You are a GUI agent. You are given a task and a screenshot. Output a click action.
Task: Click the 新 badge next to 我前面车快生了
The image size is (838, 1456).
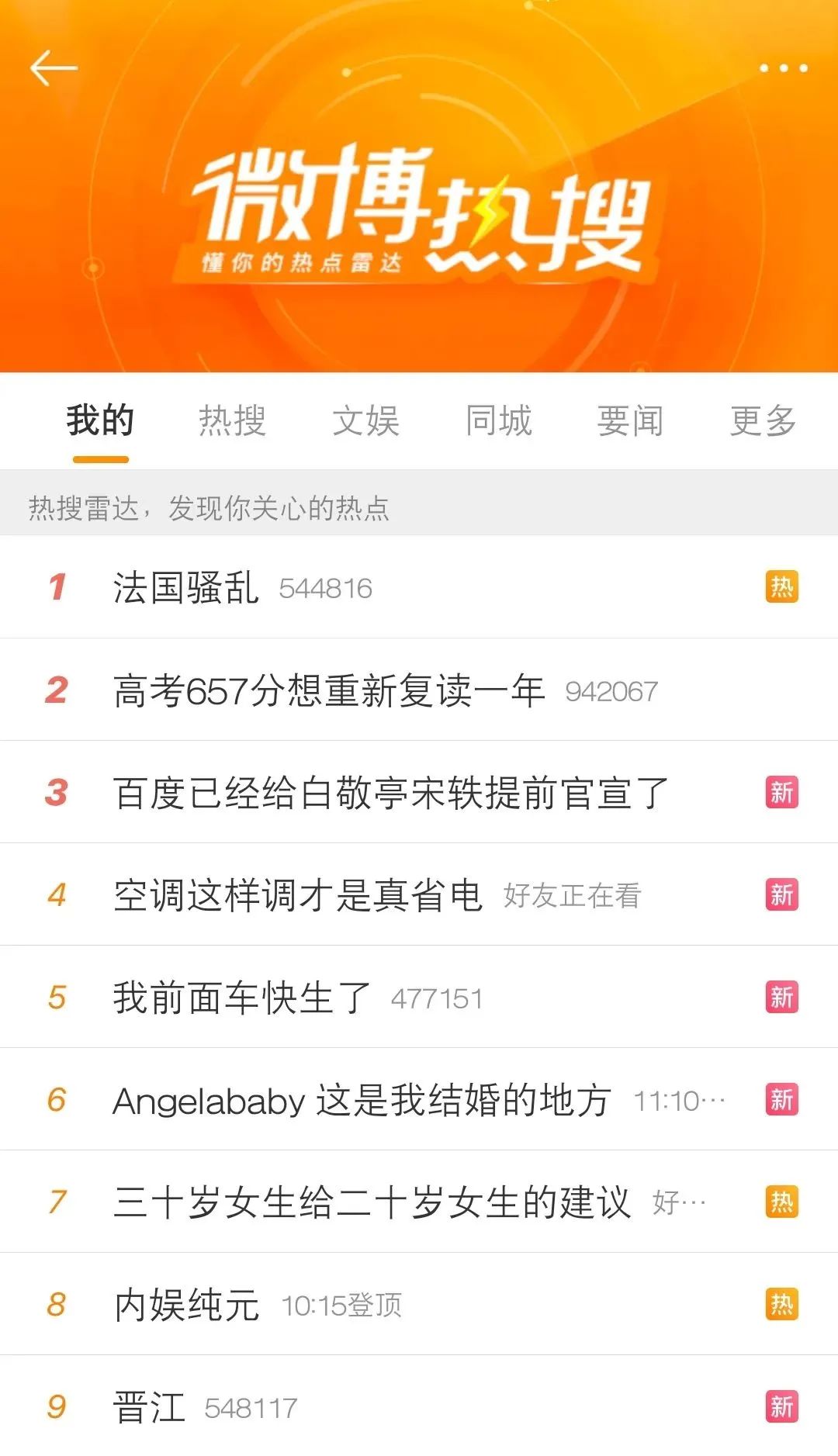tap(783, 997)
